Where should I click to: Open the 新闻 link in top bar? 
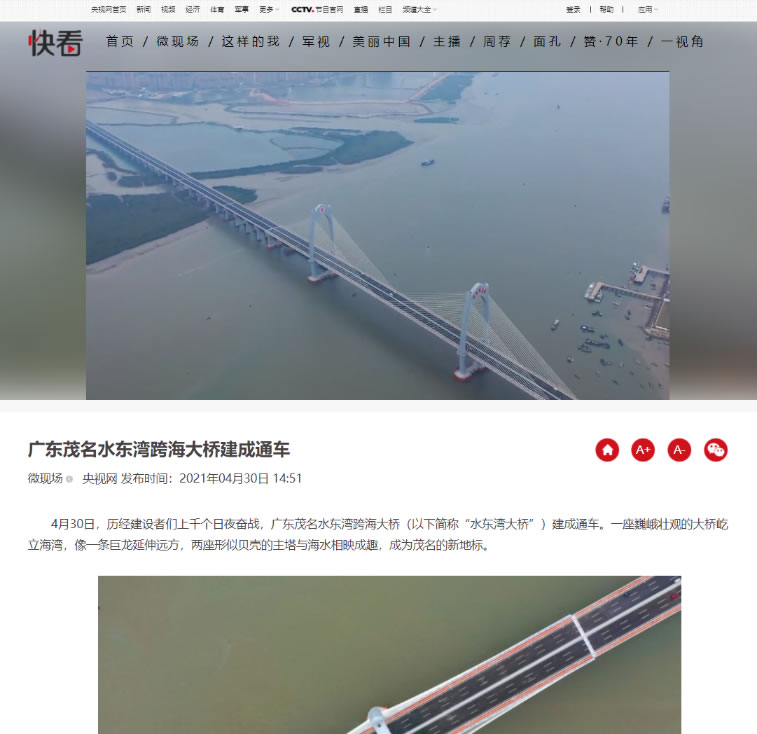pyautogui.click(x=144, y=9)
